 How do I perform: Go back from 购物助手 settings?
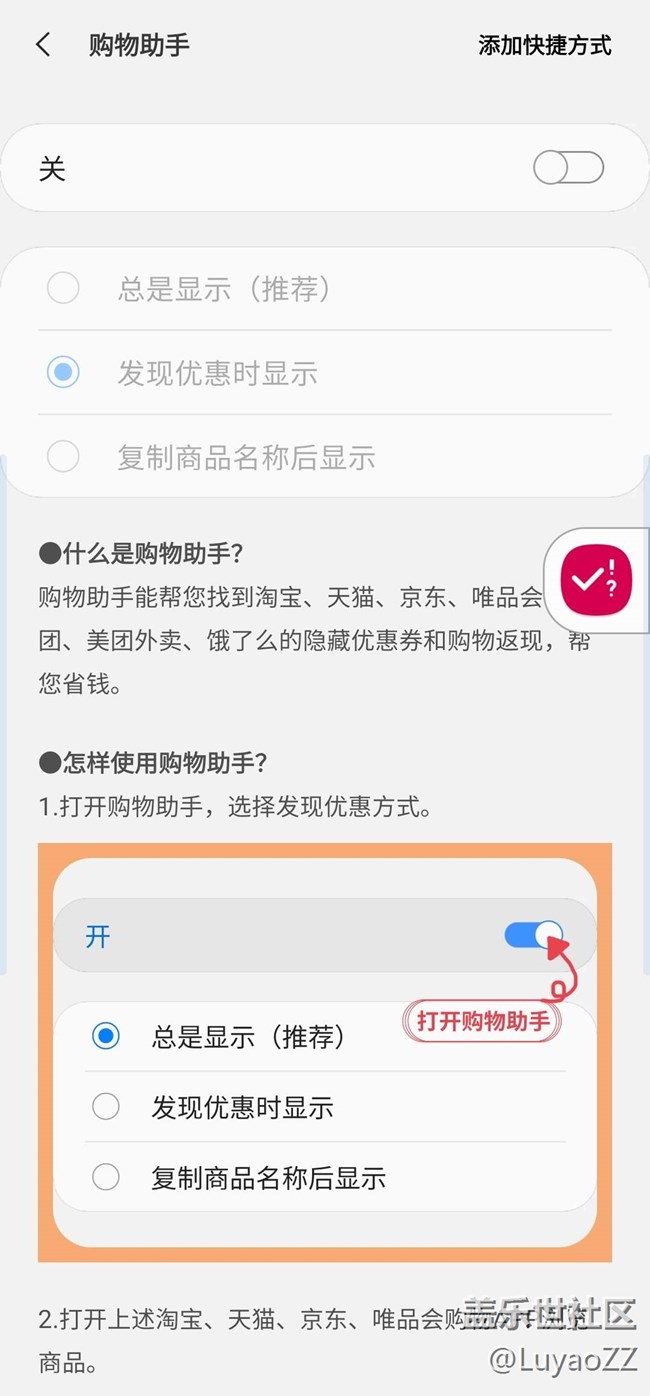click(x=42, y=45)
